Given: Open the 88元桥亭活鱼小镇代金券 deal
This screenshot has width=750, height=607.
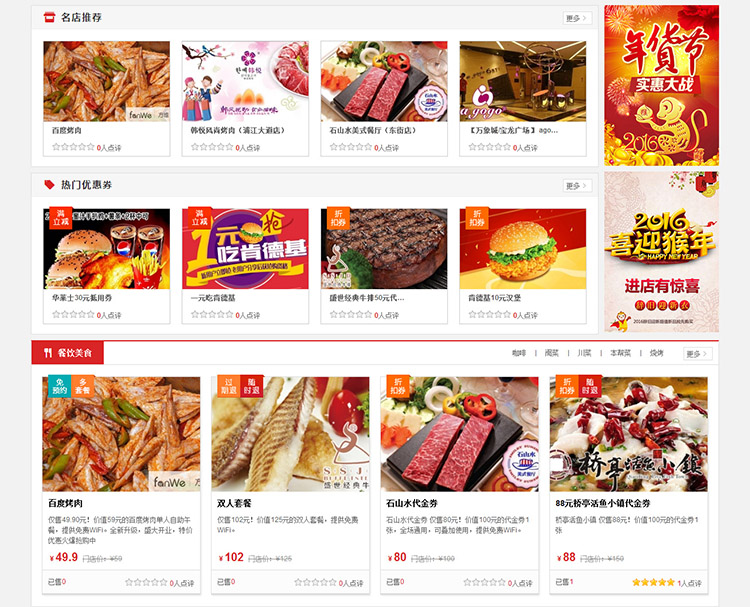Looking at the screenshot, I should tap(628, 434).
